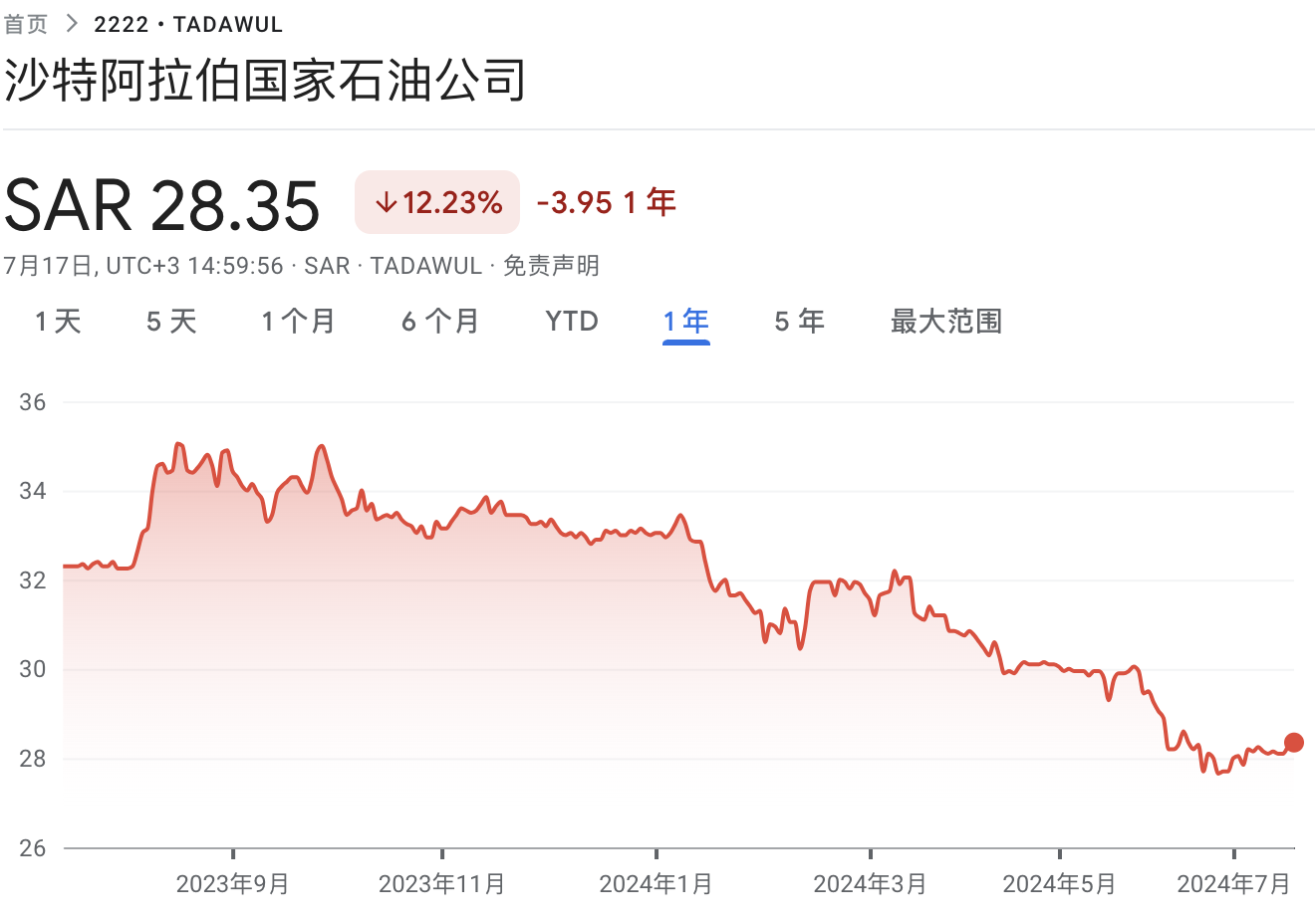Show the 最大范围 chart
This screenshot has height=924, width=1315.
pos(945,322)
